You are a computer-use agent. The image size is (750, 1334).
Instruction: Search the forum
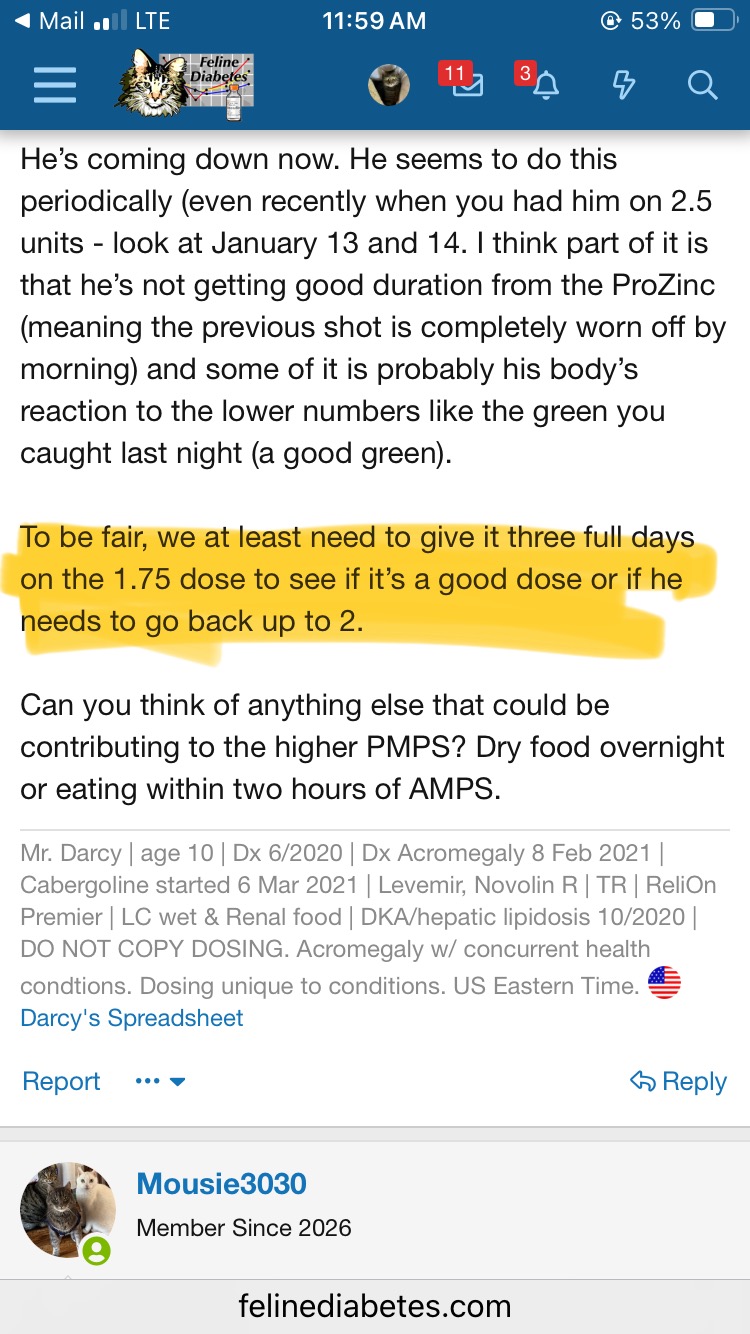[702, 86]
